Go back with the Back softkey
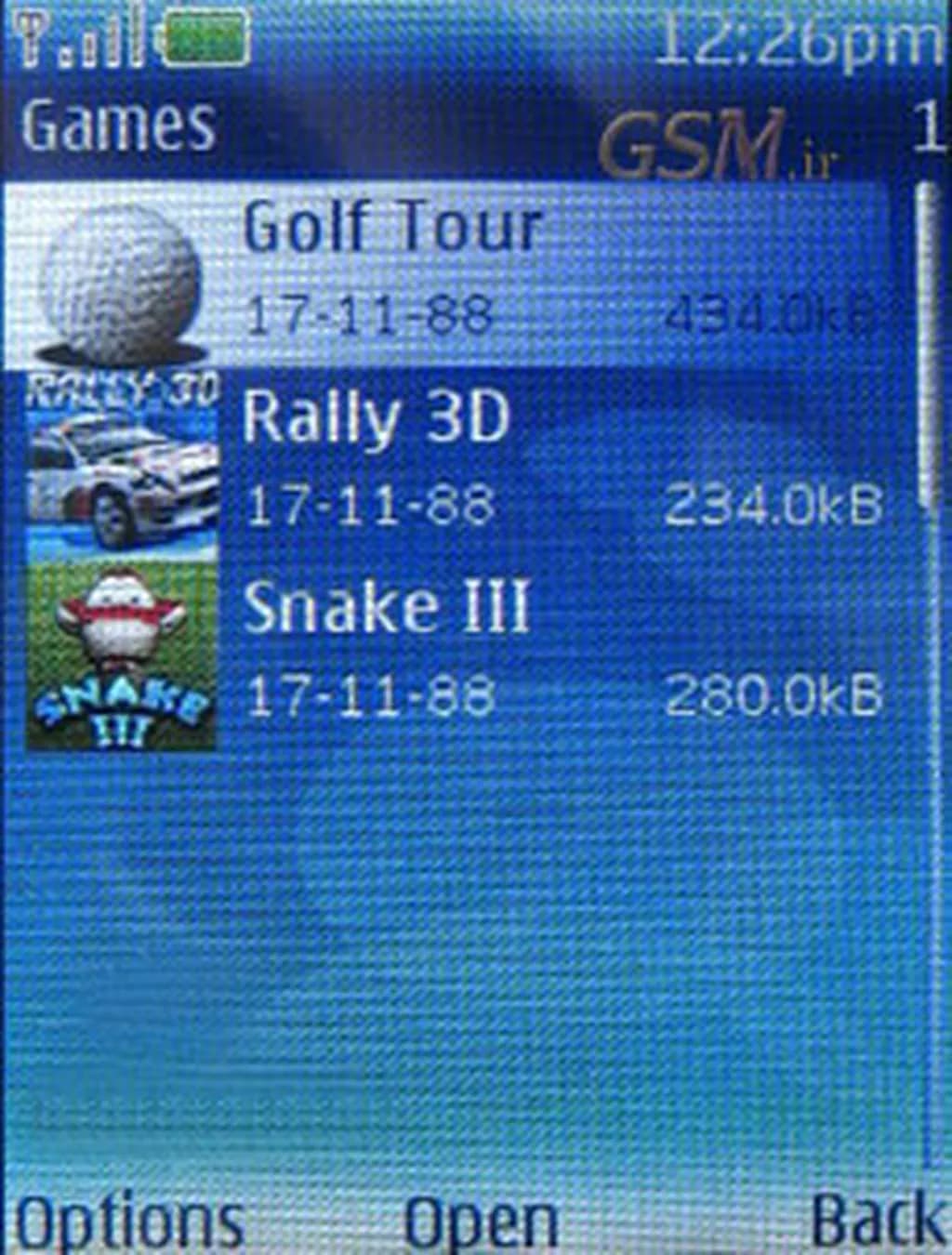Viewport: 952px width, 1255px height. [x=874, y=1219]
